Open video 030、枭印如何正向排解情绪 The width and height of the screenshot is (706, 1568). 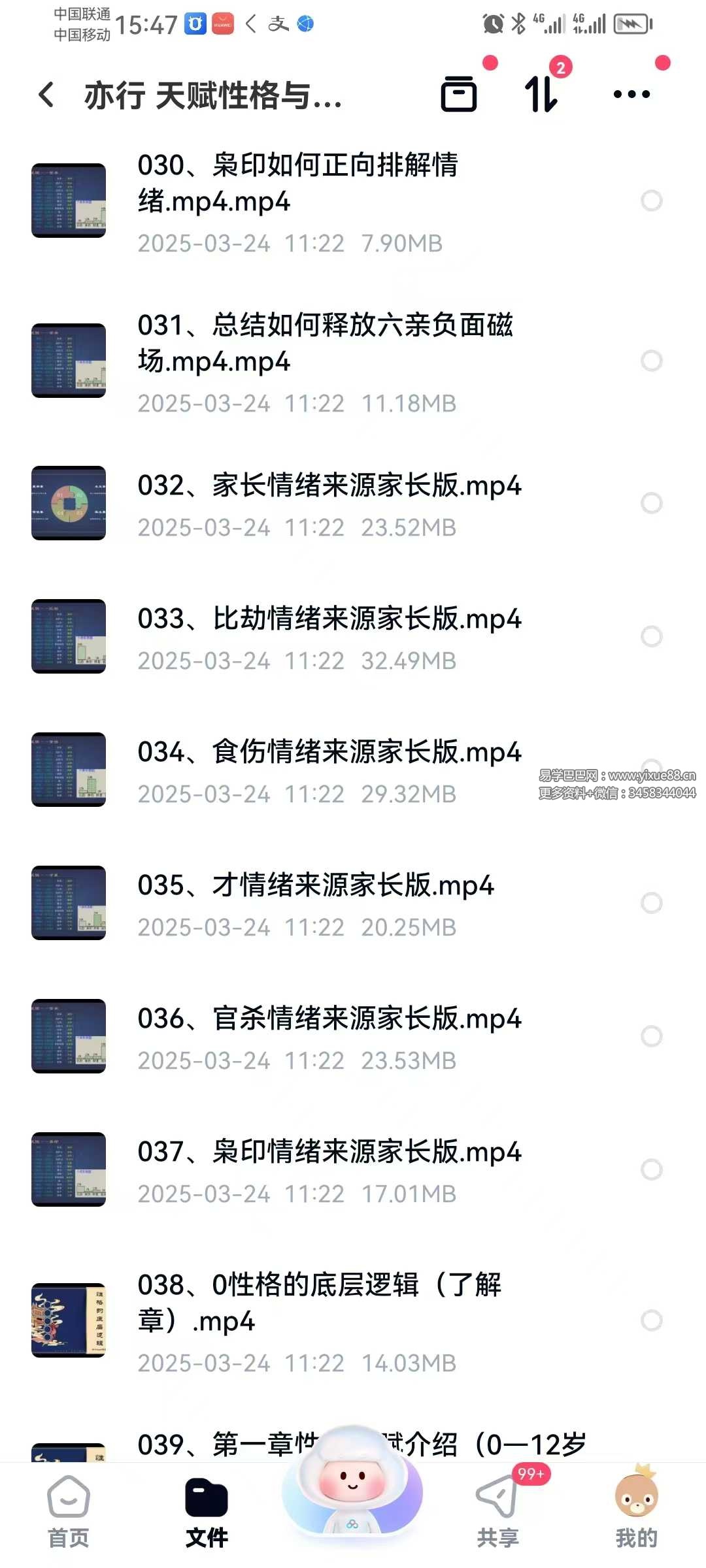297,183
